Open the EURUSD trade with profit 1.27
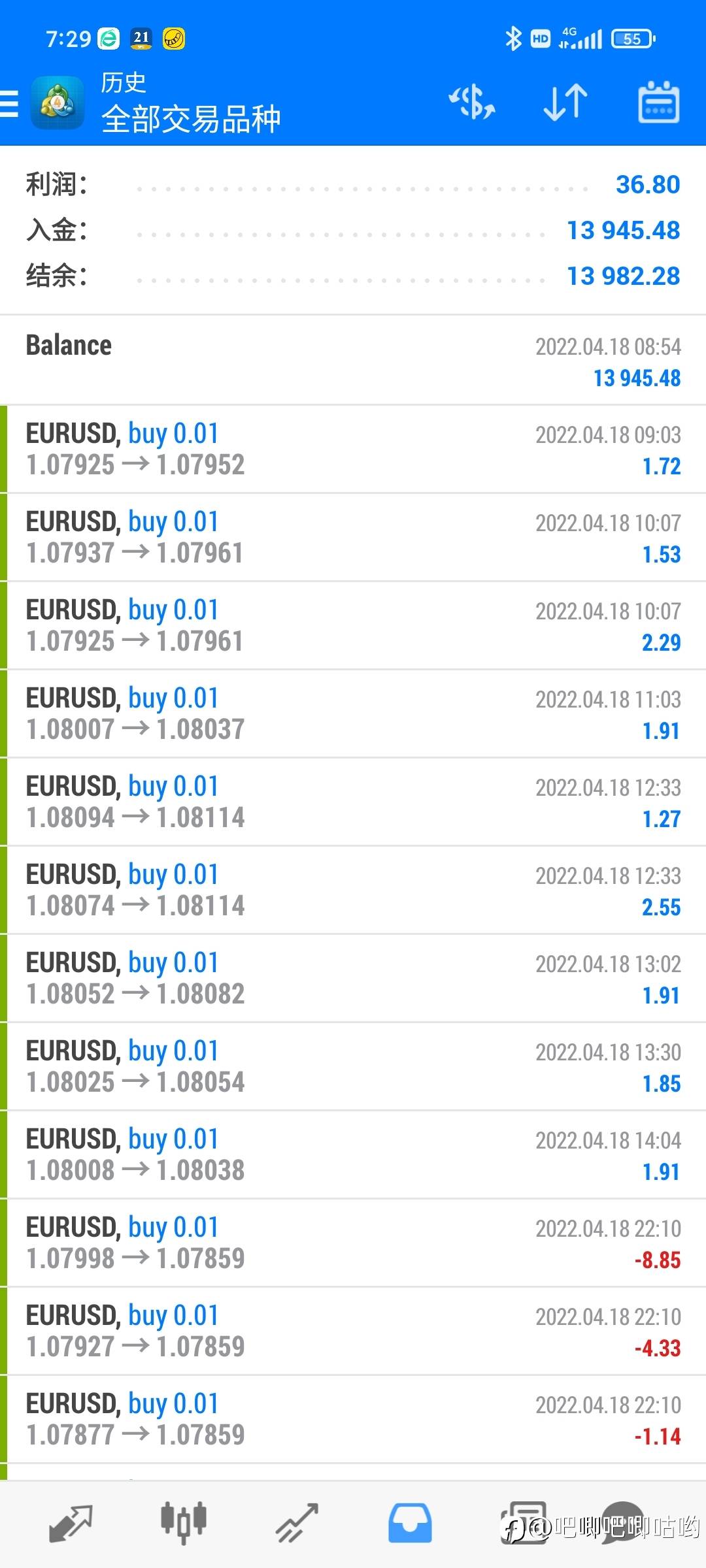 (353, 802)
